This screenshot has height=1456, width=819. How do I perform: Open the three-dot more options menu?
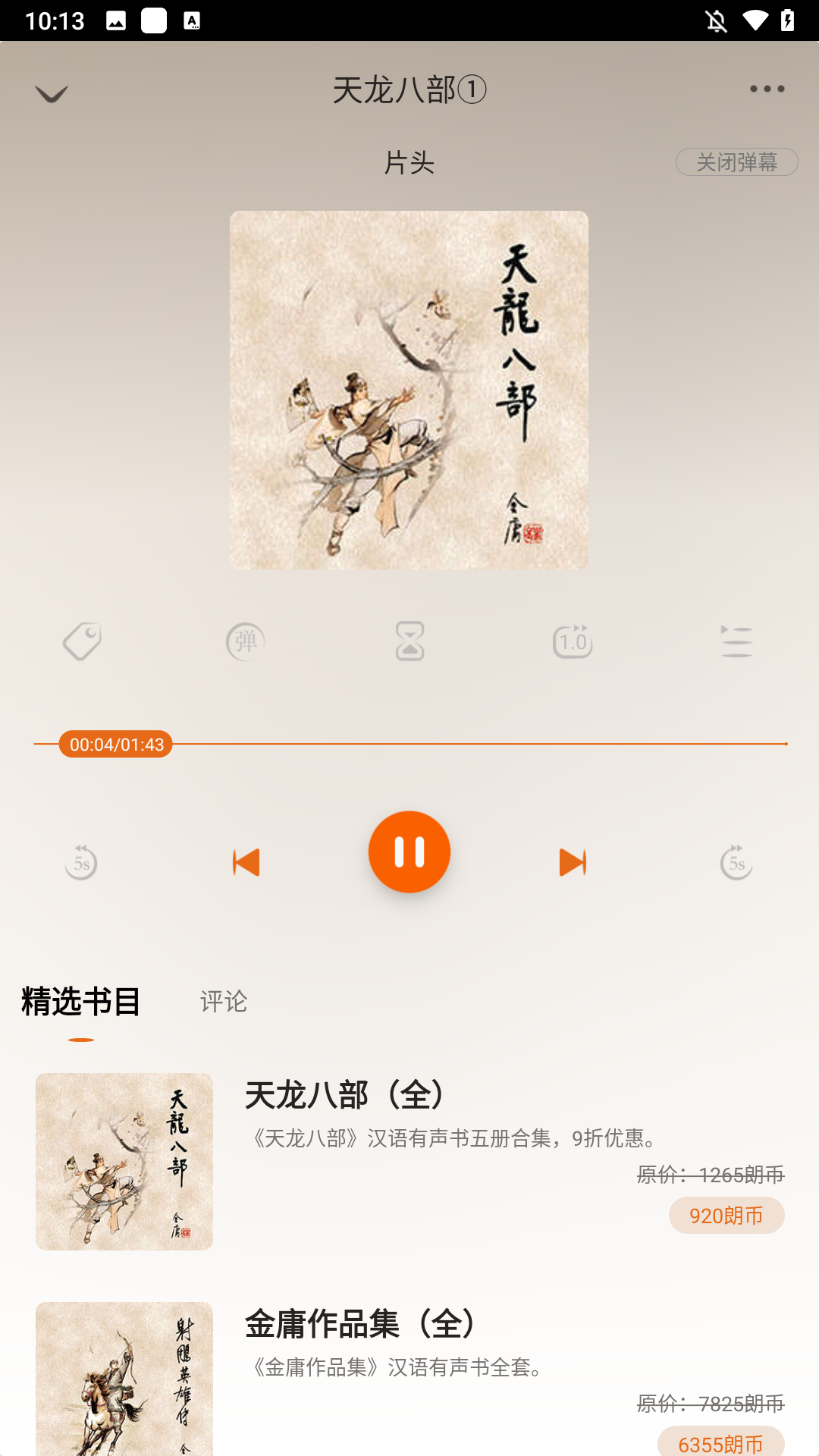765,89
